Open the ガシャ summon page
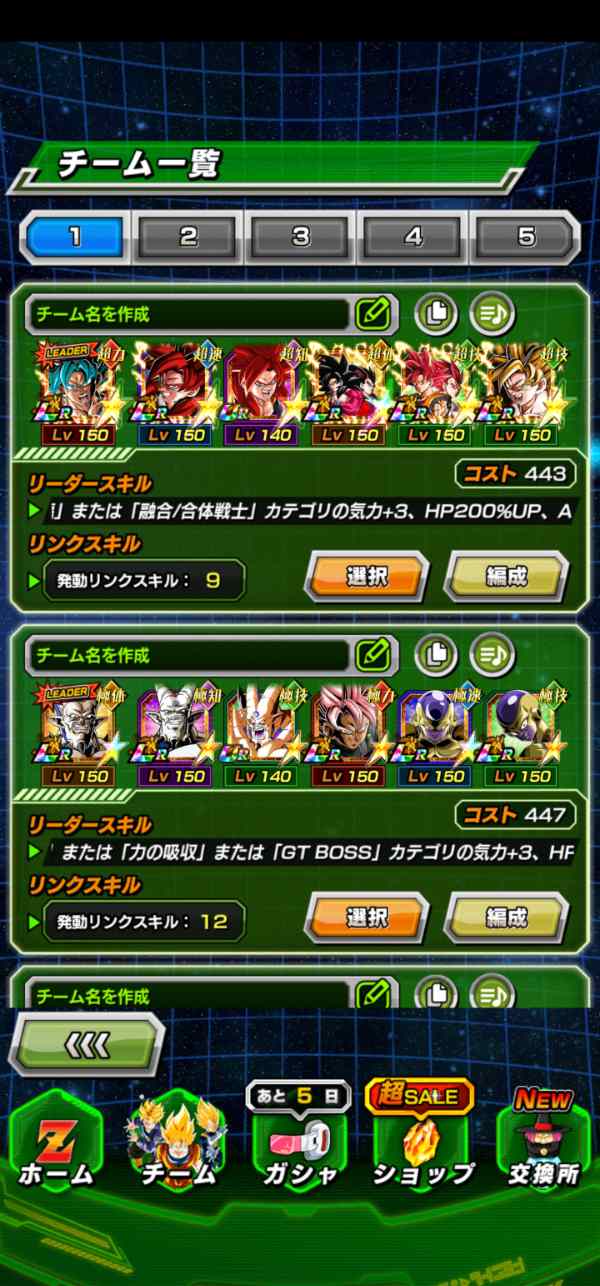The width and height of the screenshot is (600, 1286). tap(300, 1150)
